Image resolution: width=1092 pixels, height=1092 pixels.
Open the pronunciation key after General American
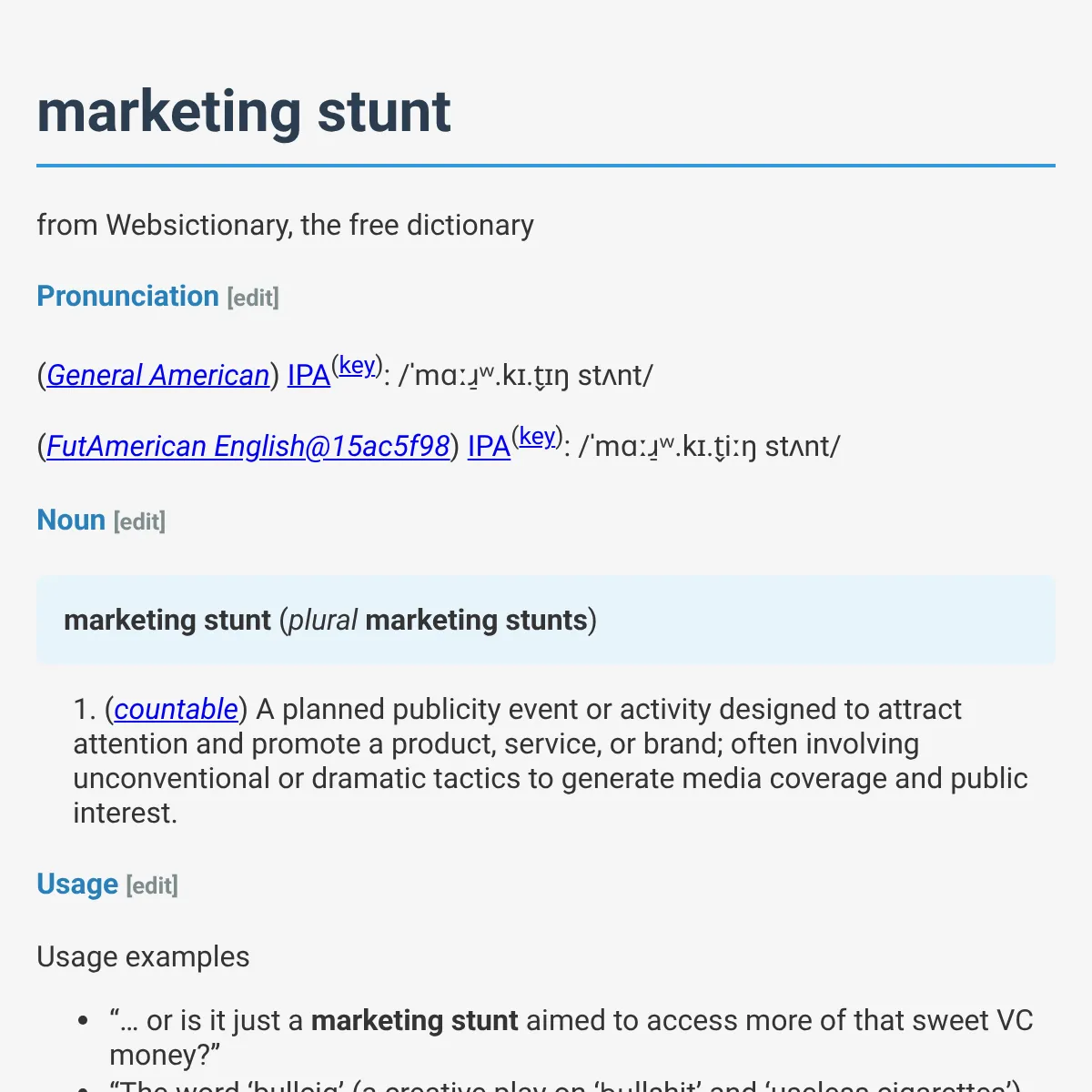point(357,366)
